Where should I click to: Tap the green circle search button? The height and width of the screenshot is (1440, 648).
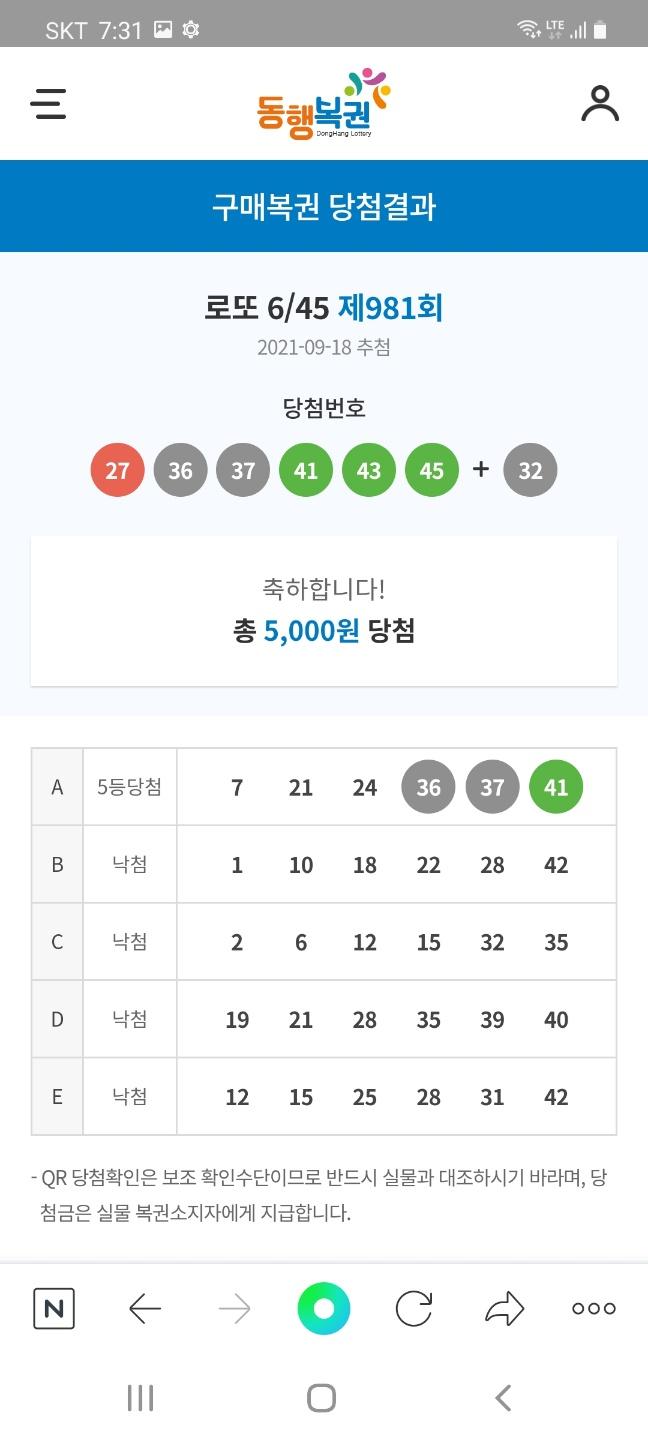tap(323, 1308)
